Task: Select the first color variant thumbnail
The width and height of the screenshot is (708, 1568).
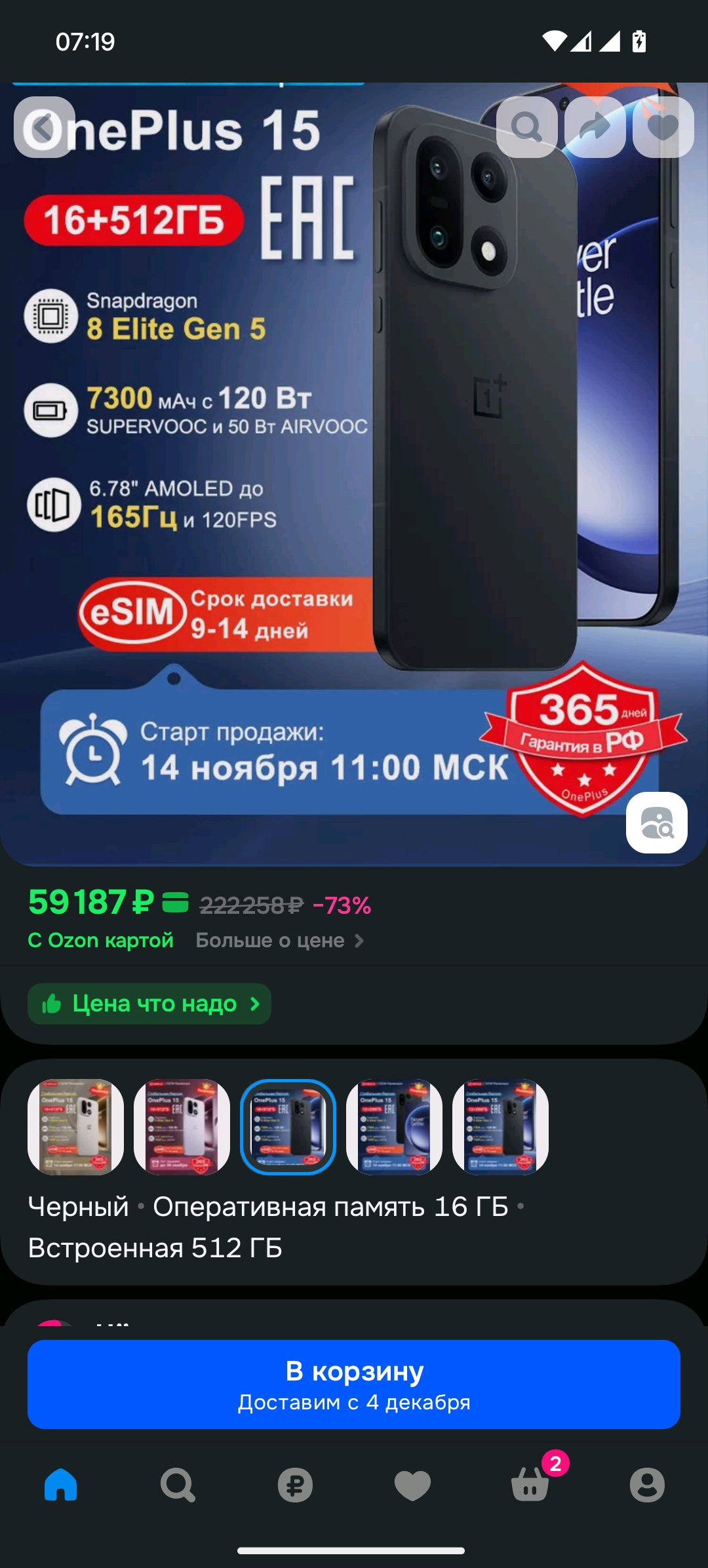Action: (x=75, y=1127)
